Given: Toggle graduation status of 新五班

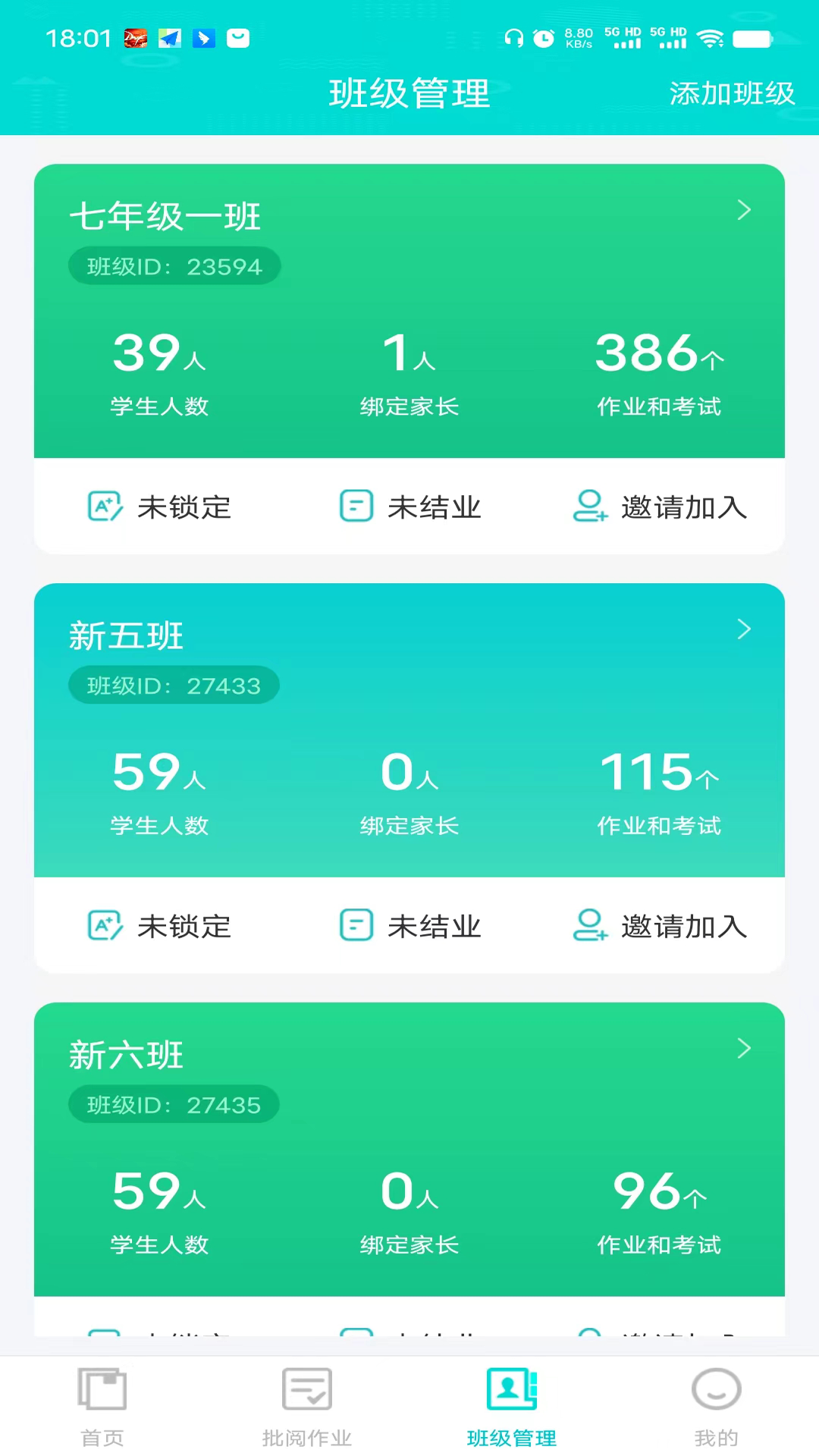Looking at the screenshot, I should point(409,925).
